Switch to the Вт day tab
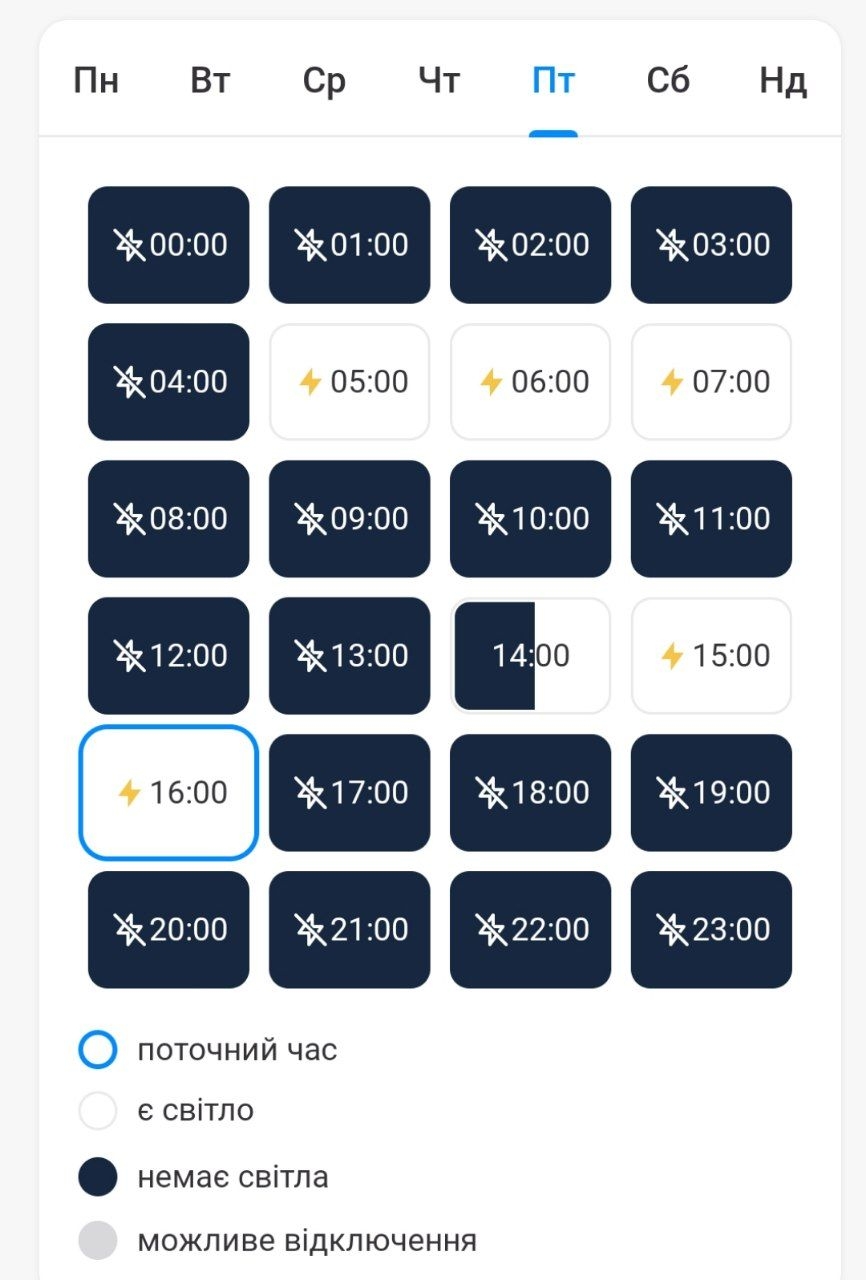The height and width of the screenshot is (1280, 866). click(x=210, y=81)
